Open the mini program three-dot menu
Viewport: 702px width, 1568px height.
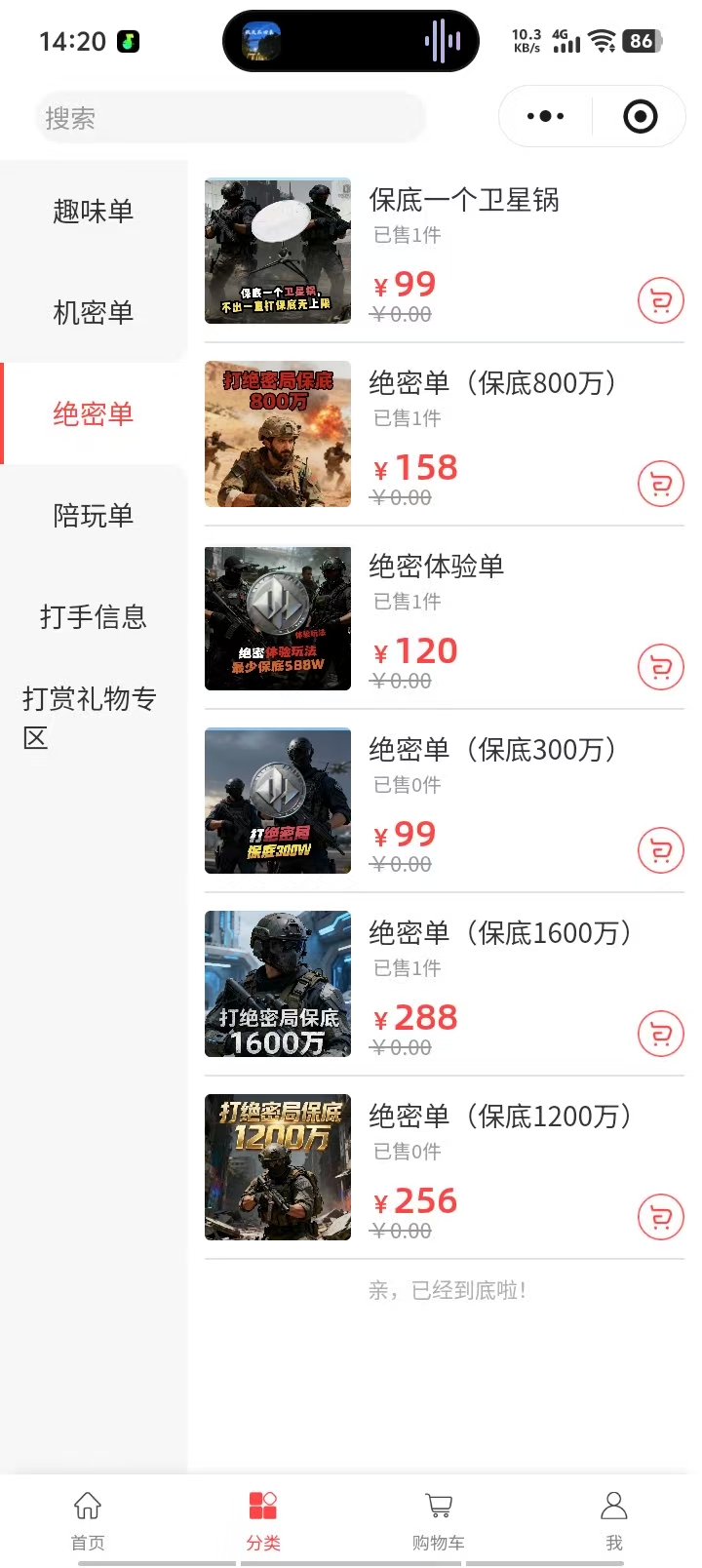coord(545,117)
